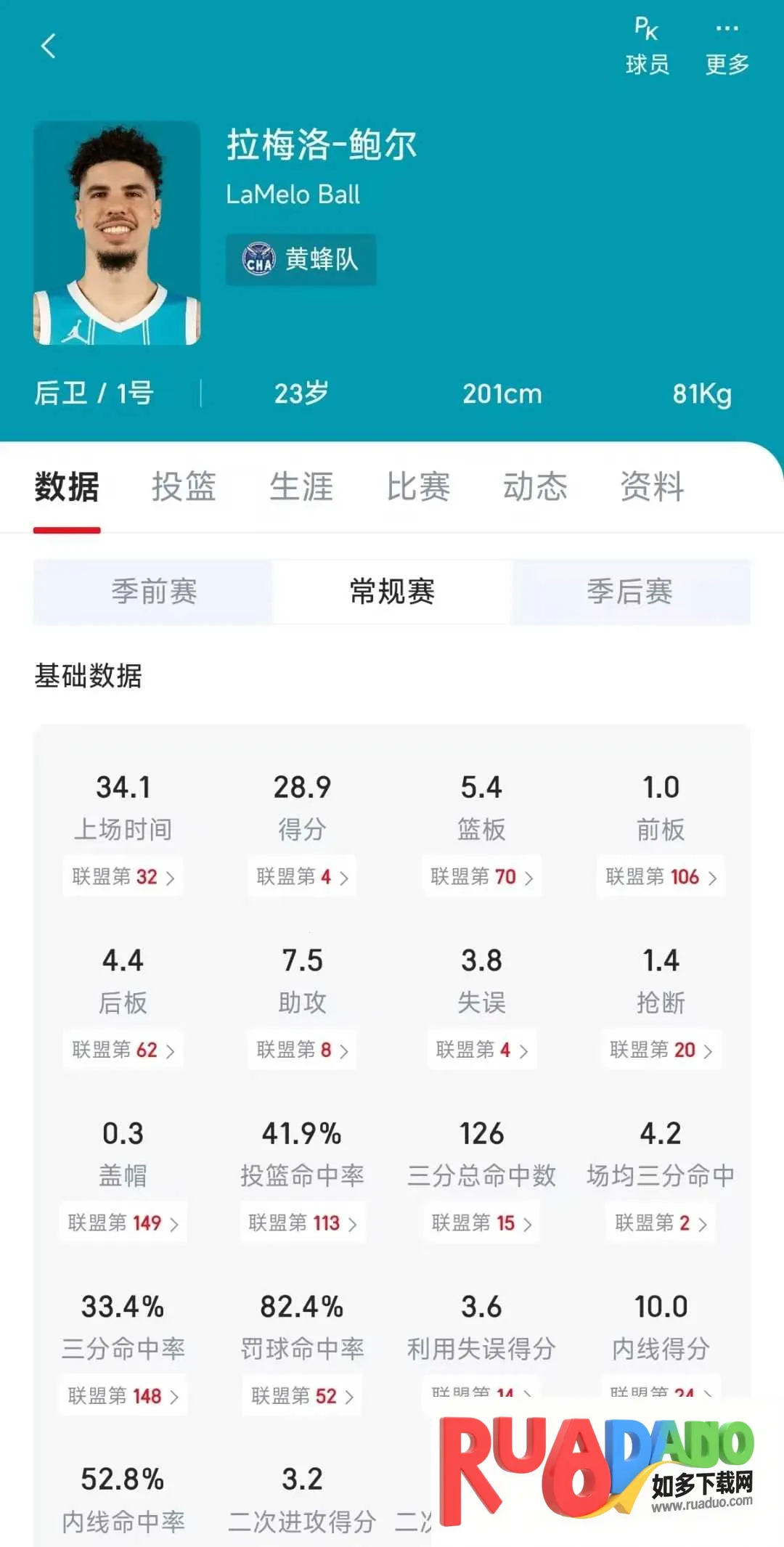Open league rank 113 for 投篮命中率
Viewport: 784px width, 1547px height.
click(x=302, y=1223)
